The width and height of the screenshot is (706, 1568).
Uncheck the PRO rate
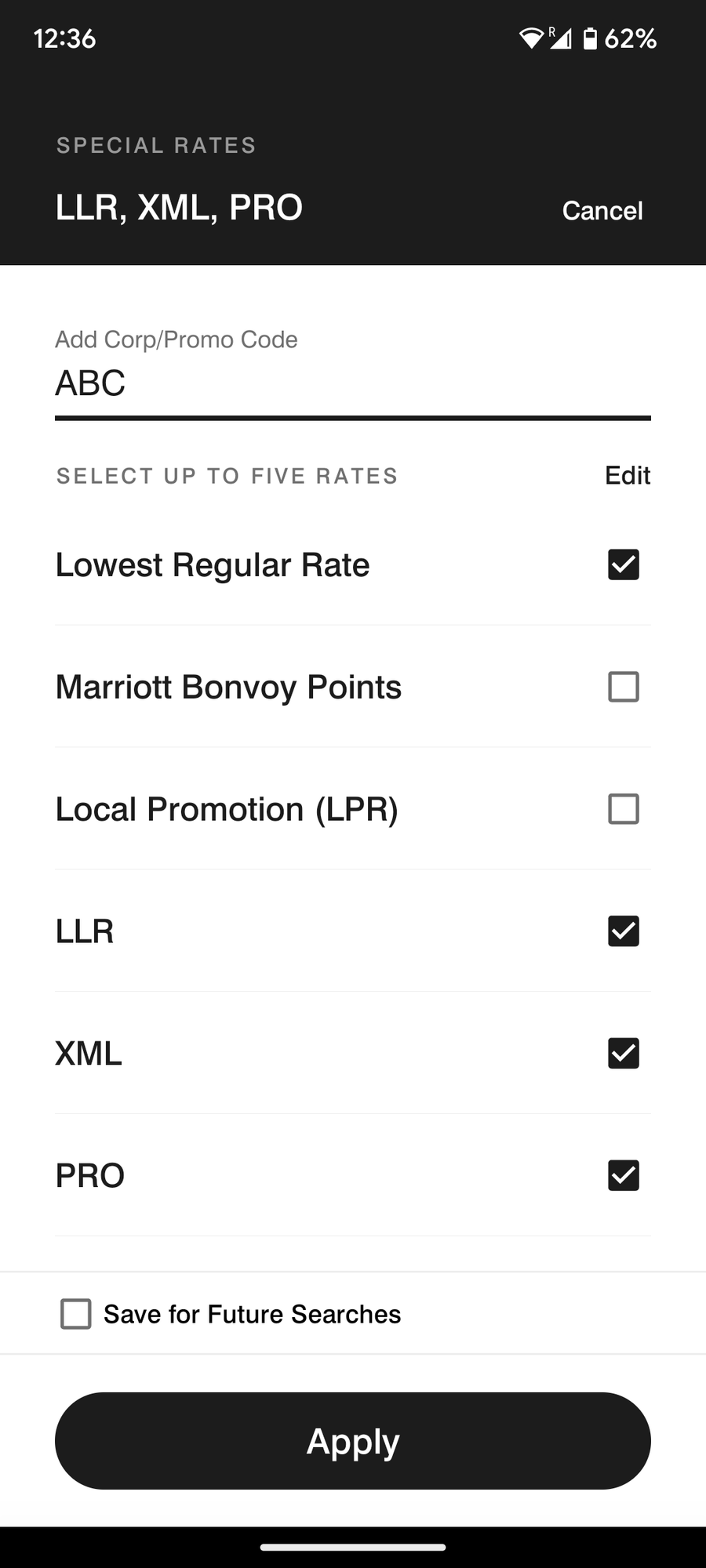pyautogui.click(x=623, y=1175)
